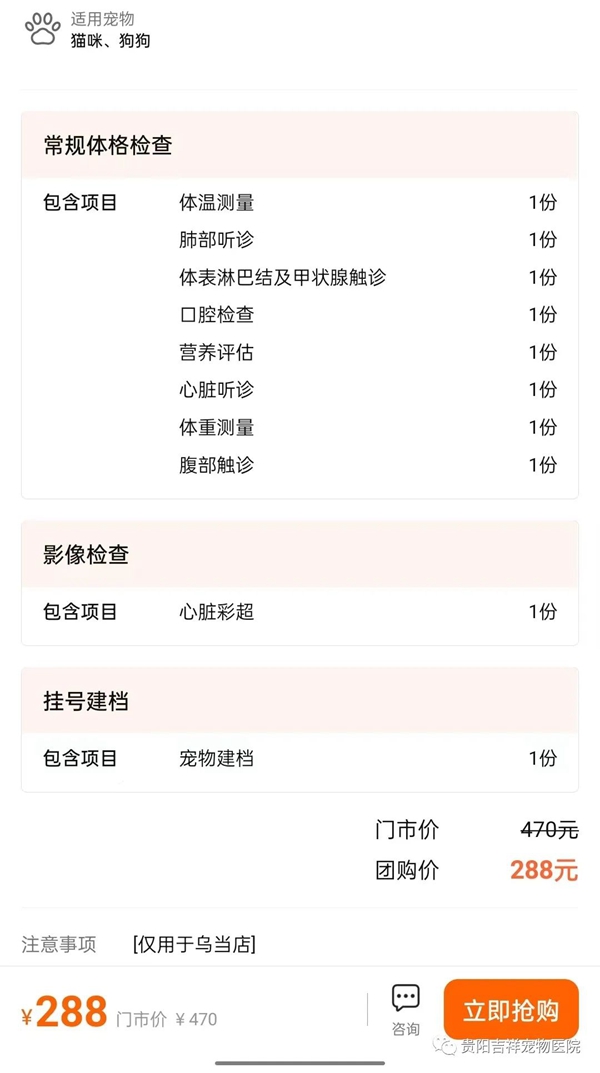The width and height of the screenshot is (600, 1073).
Task: Tap the 立即抢购 buy now button
Action: pyautogui.click(x=511, y=1010)
